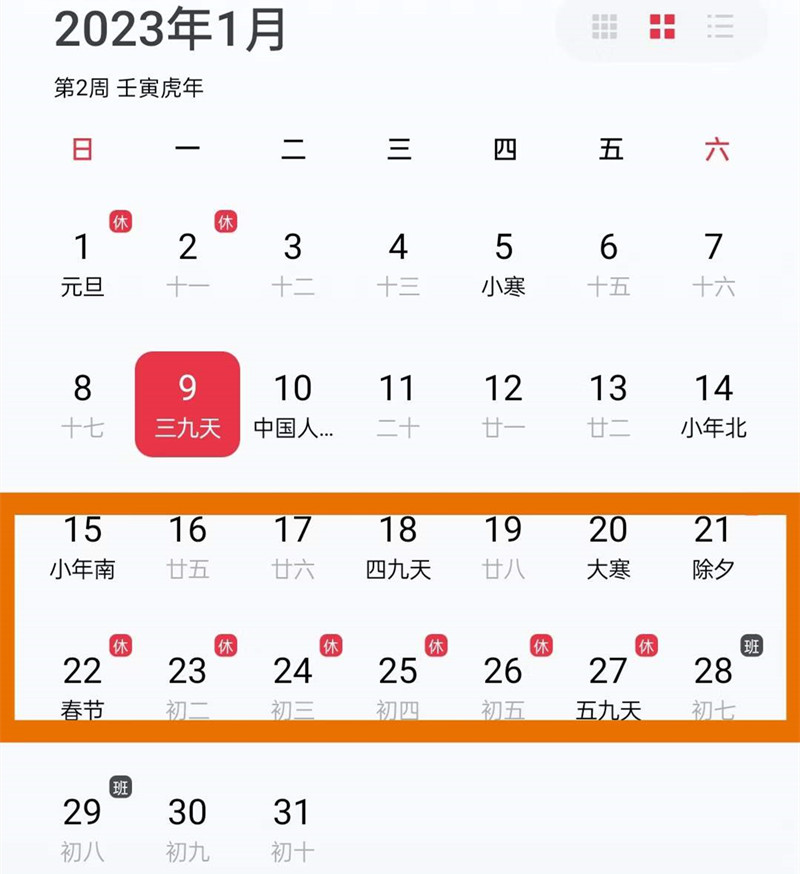Select January 15 小年南

[83, 546]
